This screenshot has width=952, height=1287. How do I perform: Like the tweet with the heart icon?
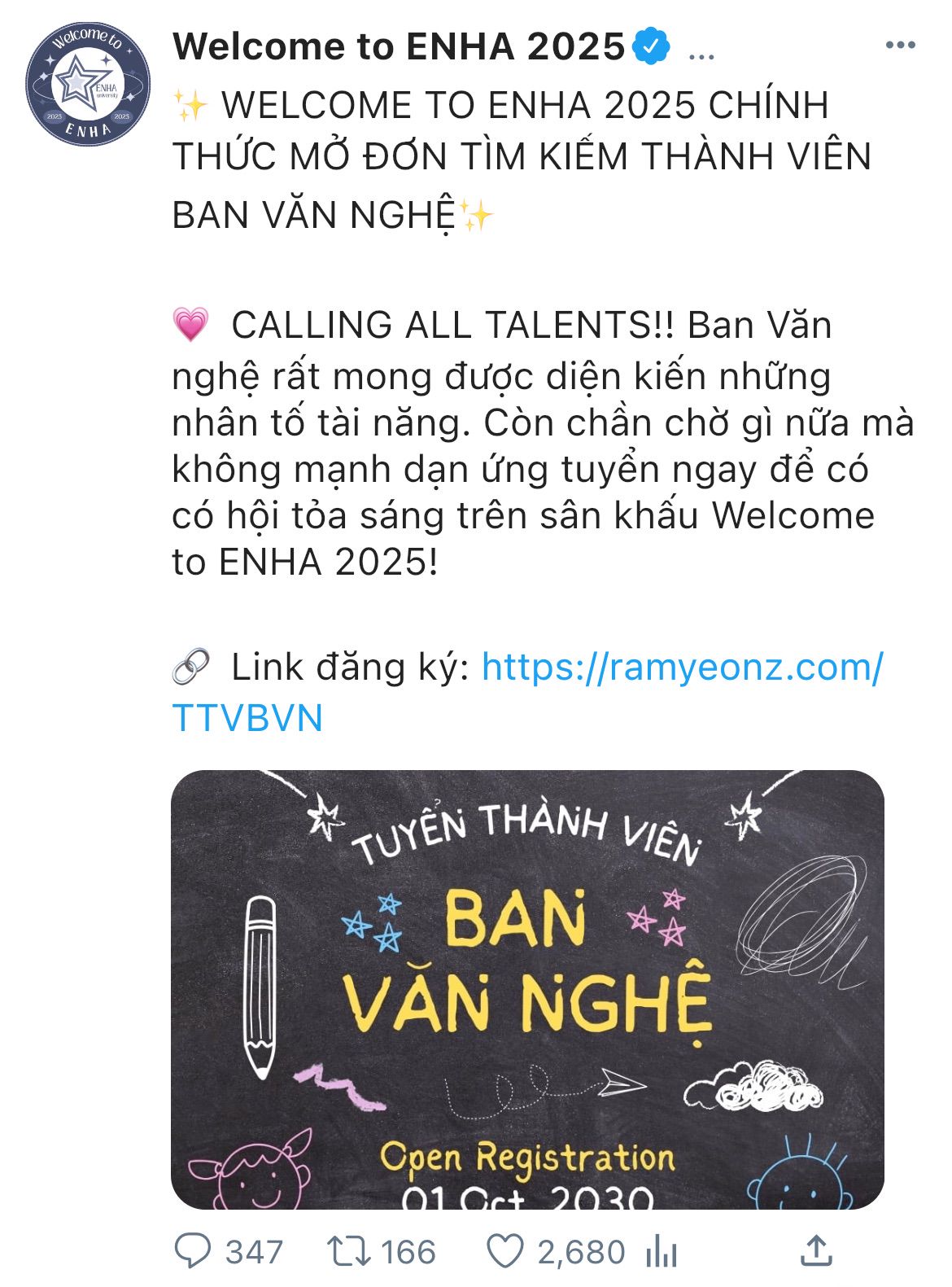[x=504, y=1251]
